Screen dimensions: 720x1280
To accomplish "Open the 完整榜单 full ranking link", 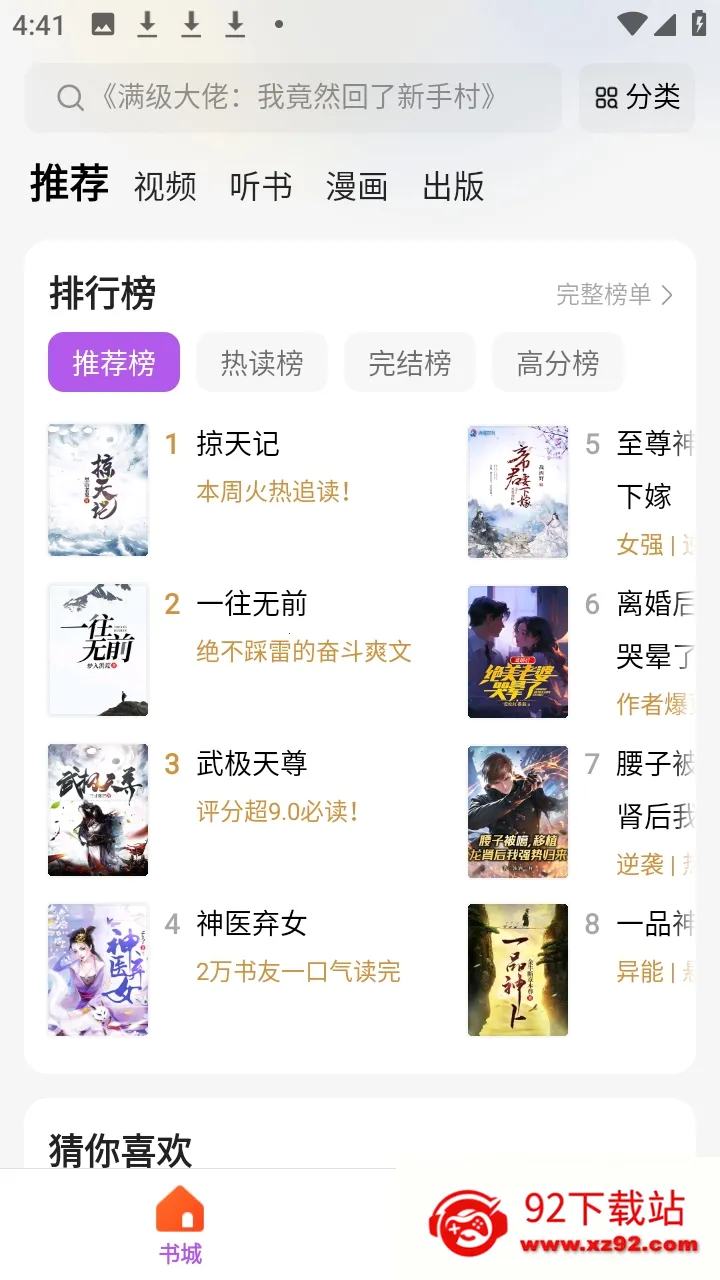I will click(615, 294).
